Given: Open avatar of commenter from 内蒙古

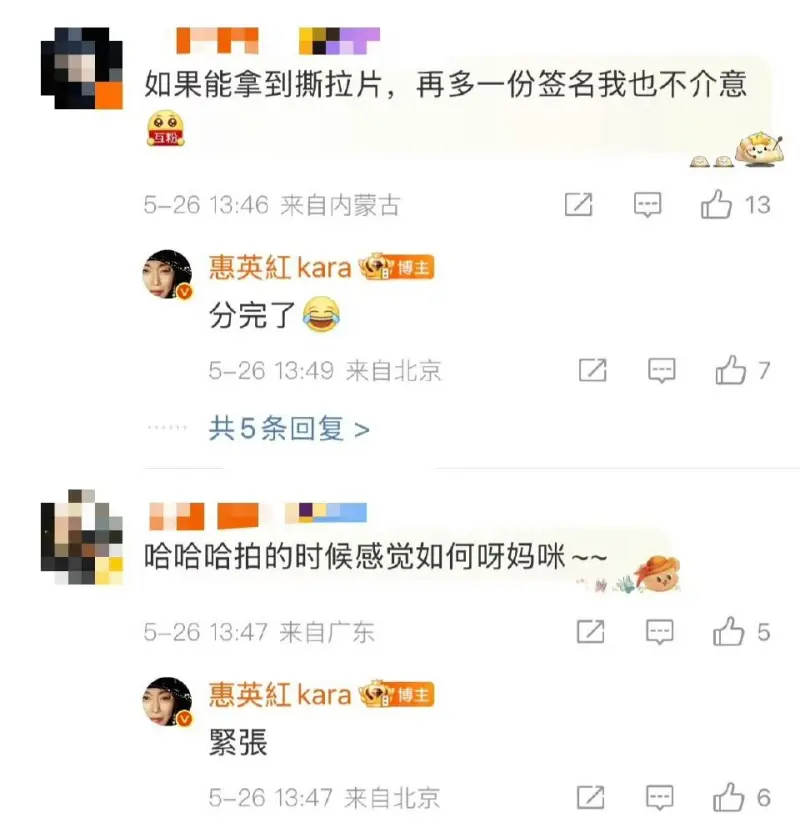Looking at the screenshot, I should coord(82,68).
